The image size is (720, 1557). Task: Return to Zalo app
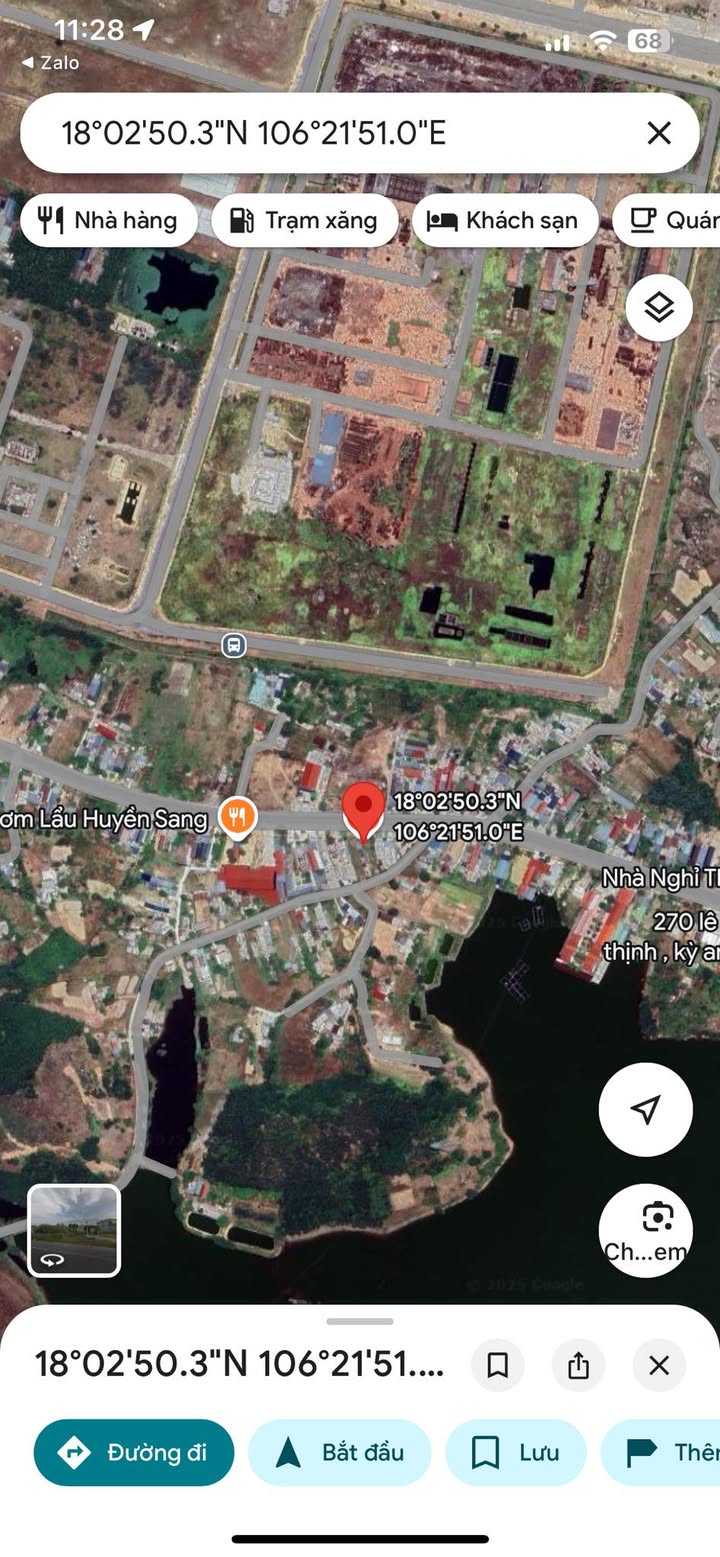pyautogui.click(x=50, y=63)
